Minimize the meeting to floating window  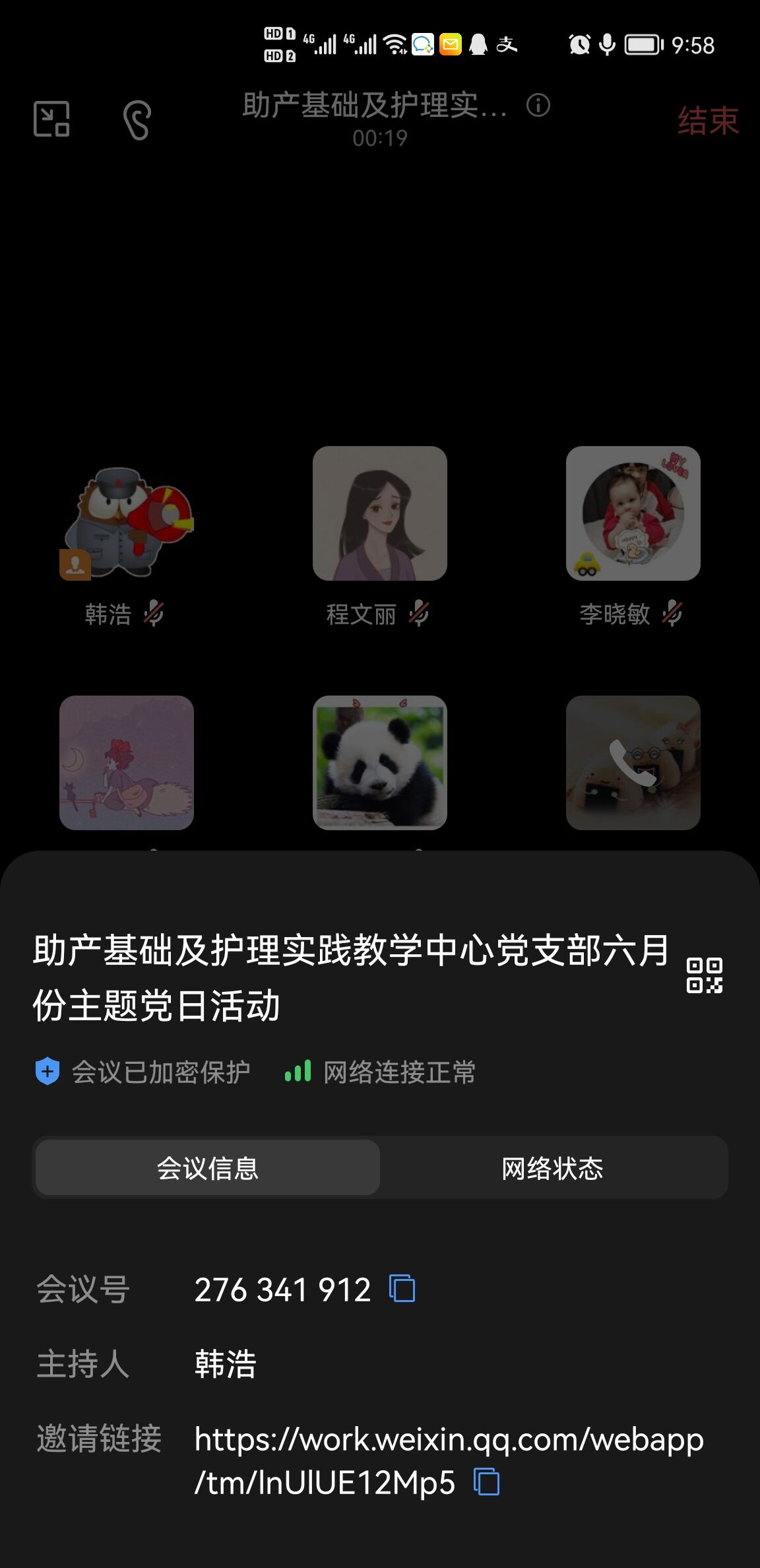51,119
